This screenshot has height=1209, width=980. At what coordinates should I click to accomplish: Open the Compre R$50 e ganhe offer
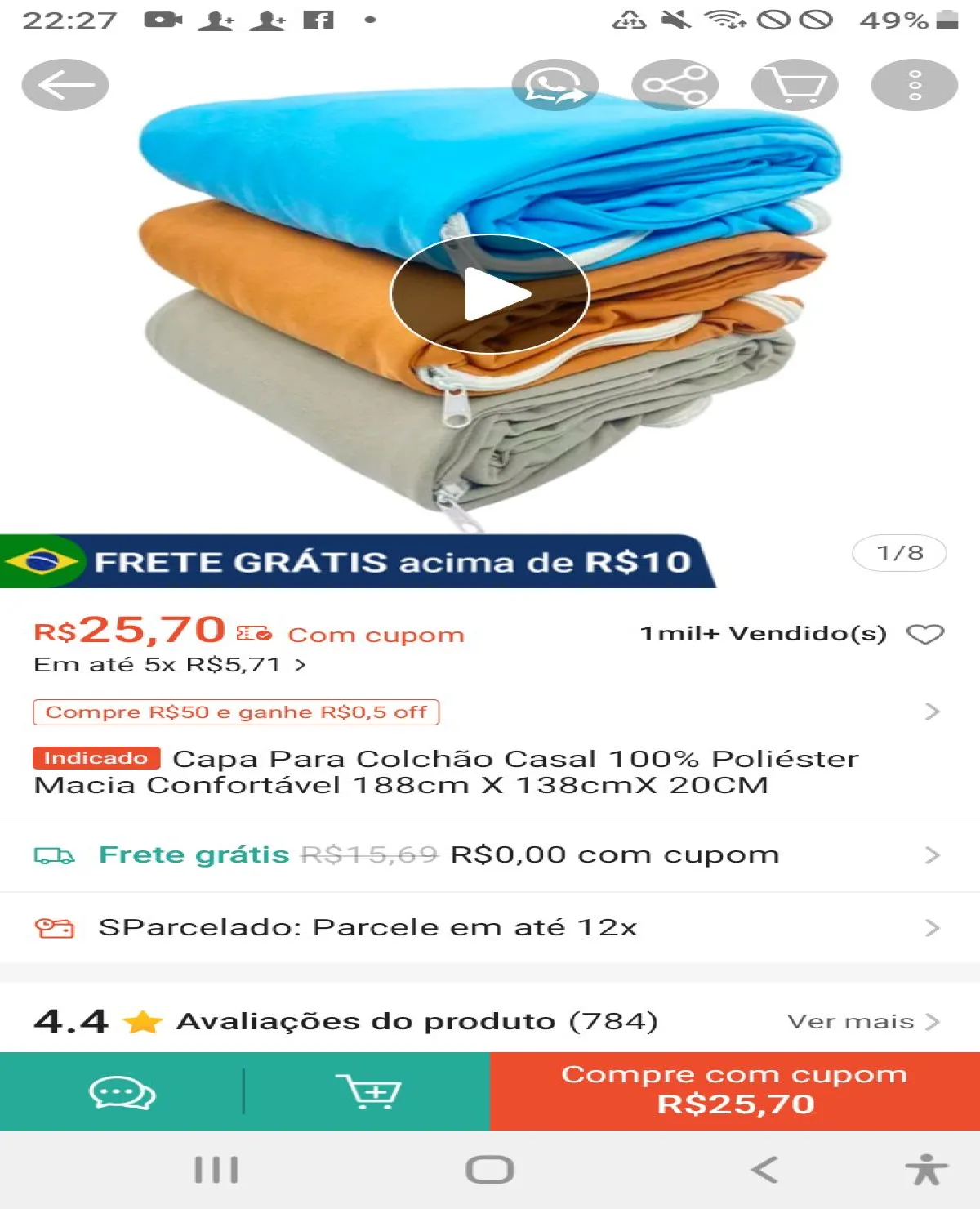click(x=236, y=712)
